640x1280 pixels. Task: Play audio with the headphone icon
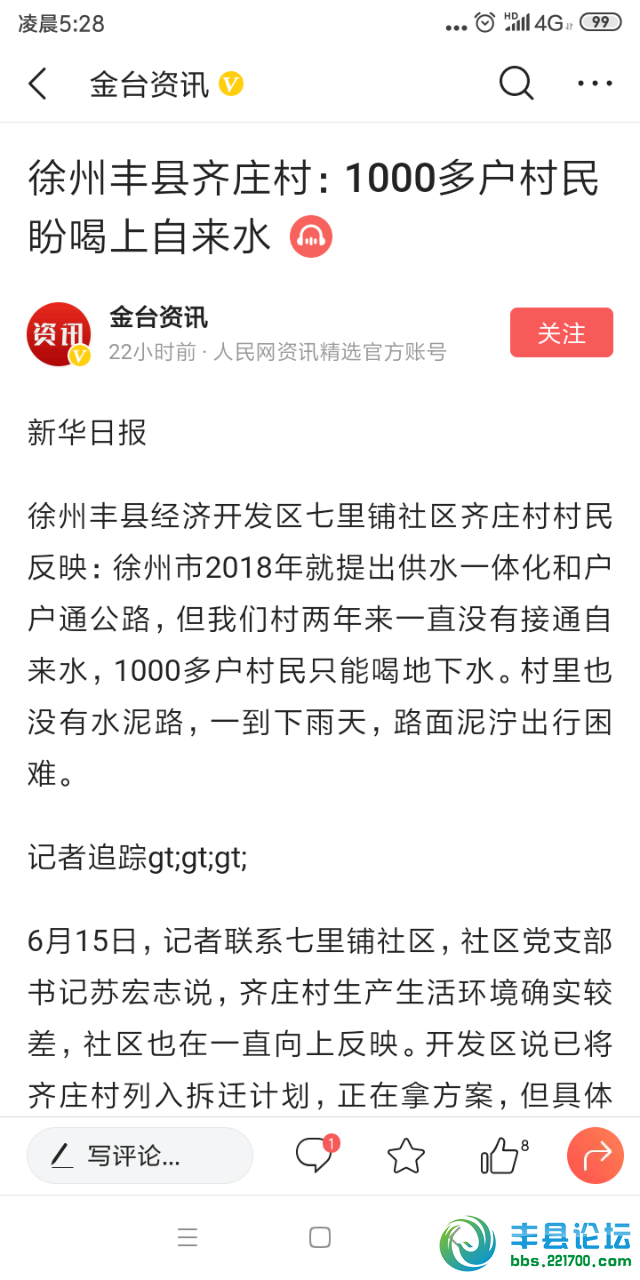point(311,237)
